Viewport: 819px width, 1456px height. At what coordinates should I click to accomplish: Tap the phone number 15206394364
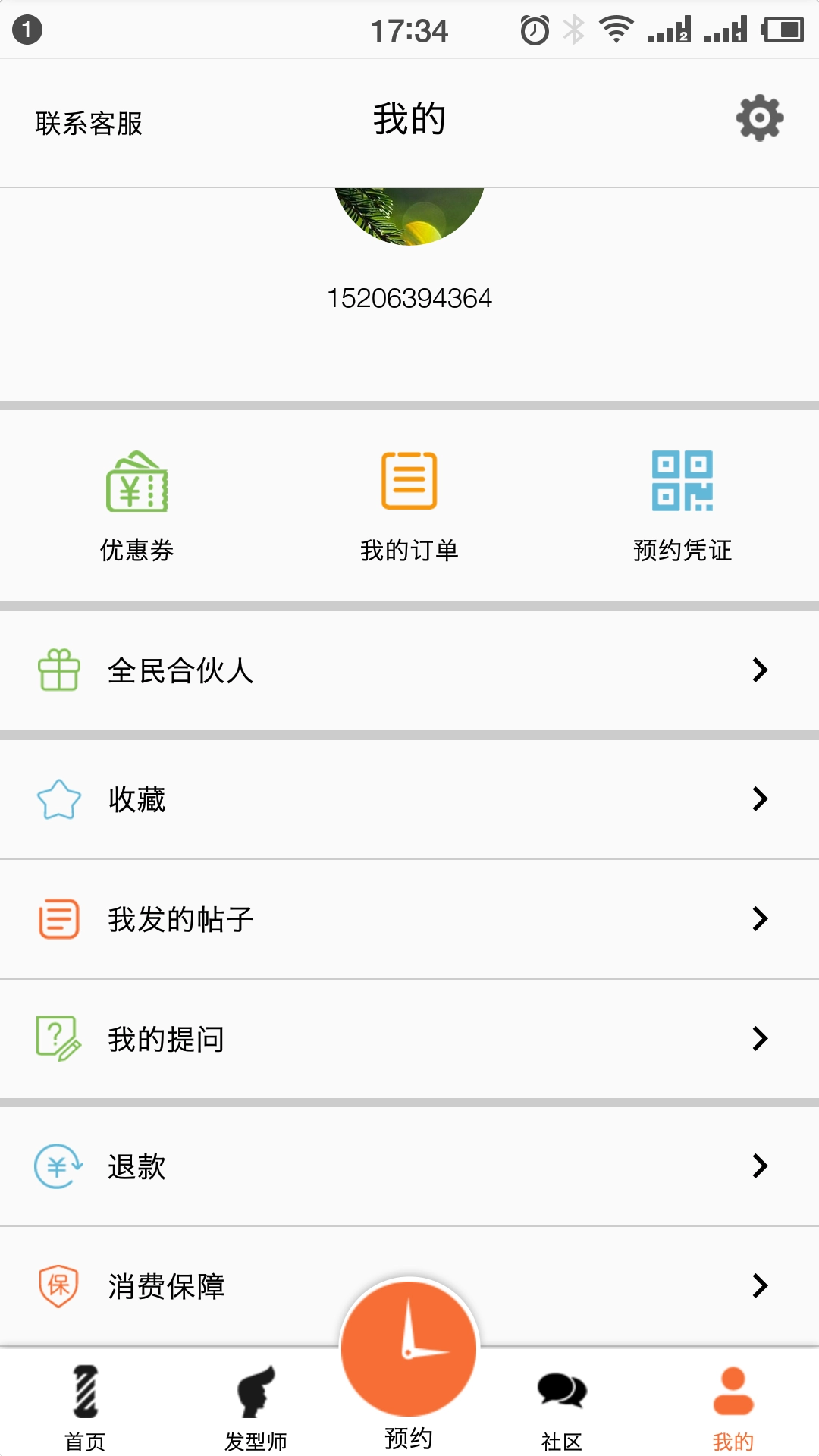[409, 297]
